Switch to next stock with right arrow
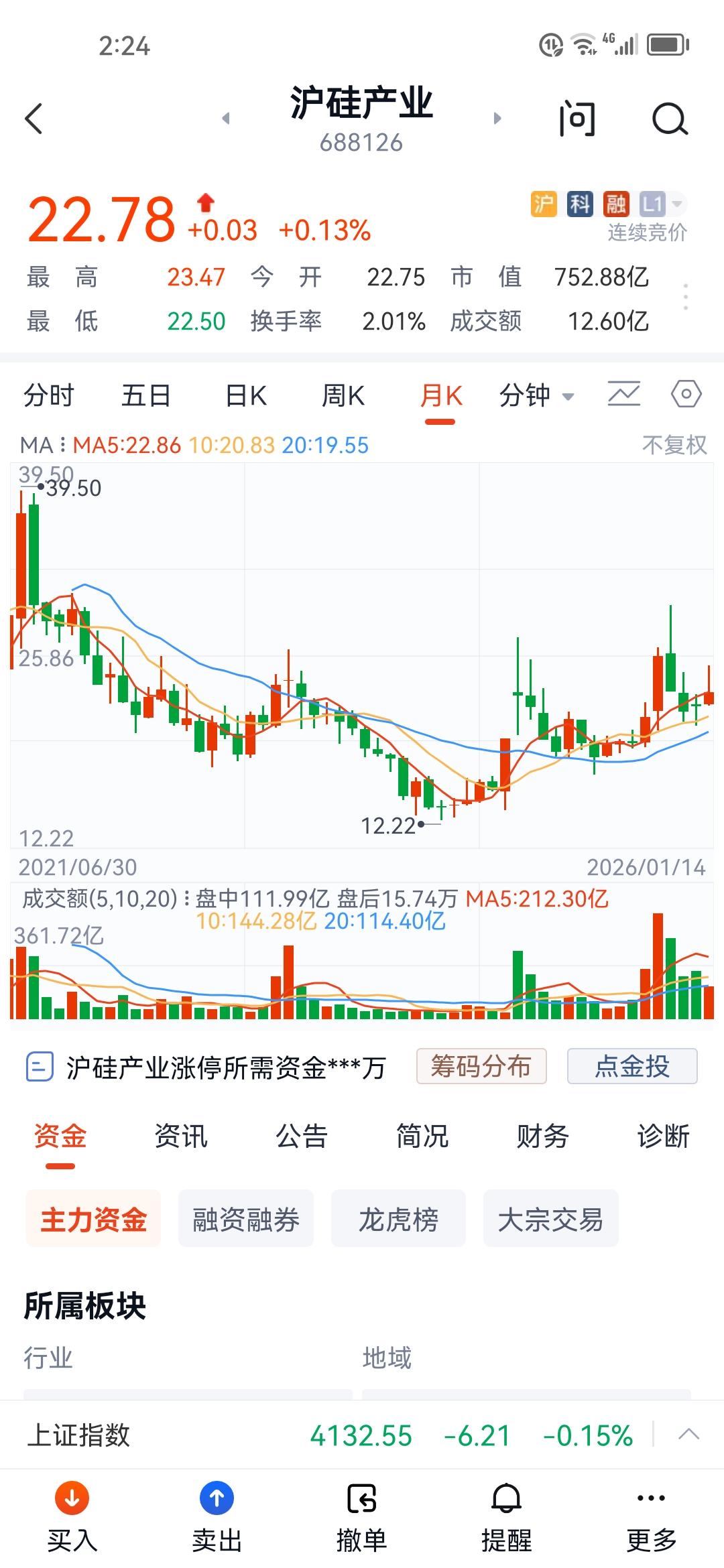724x1568 pixels. point(497,119)
